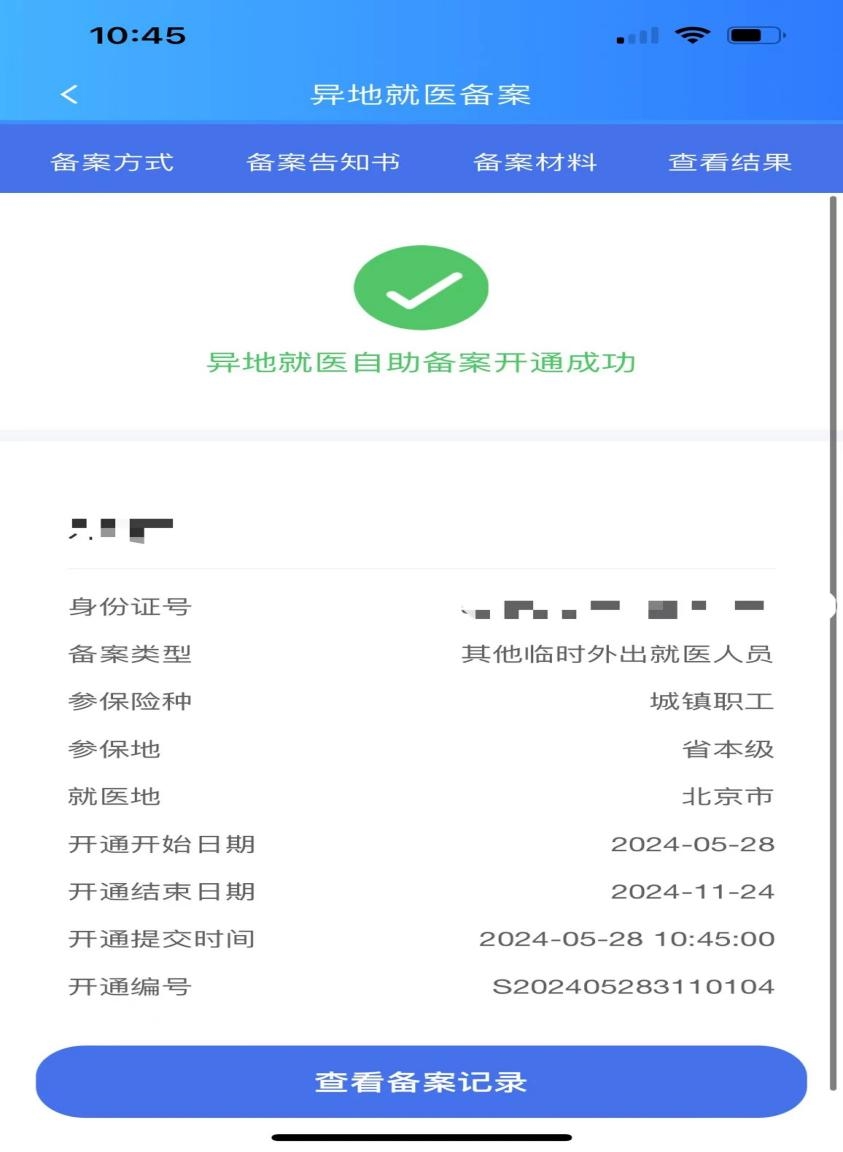The width and height of the screenshot is (843, 1152).
Task: Switch to the 查看结果 tab
Action: pyautogui.click(x=730, y=162)
